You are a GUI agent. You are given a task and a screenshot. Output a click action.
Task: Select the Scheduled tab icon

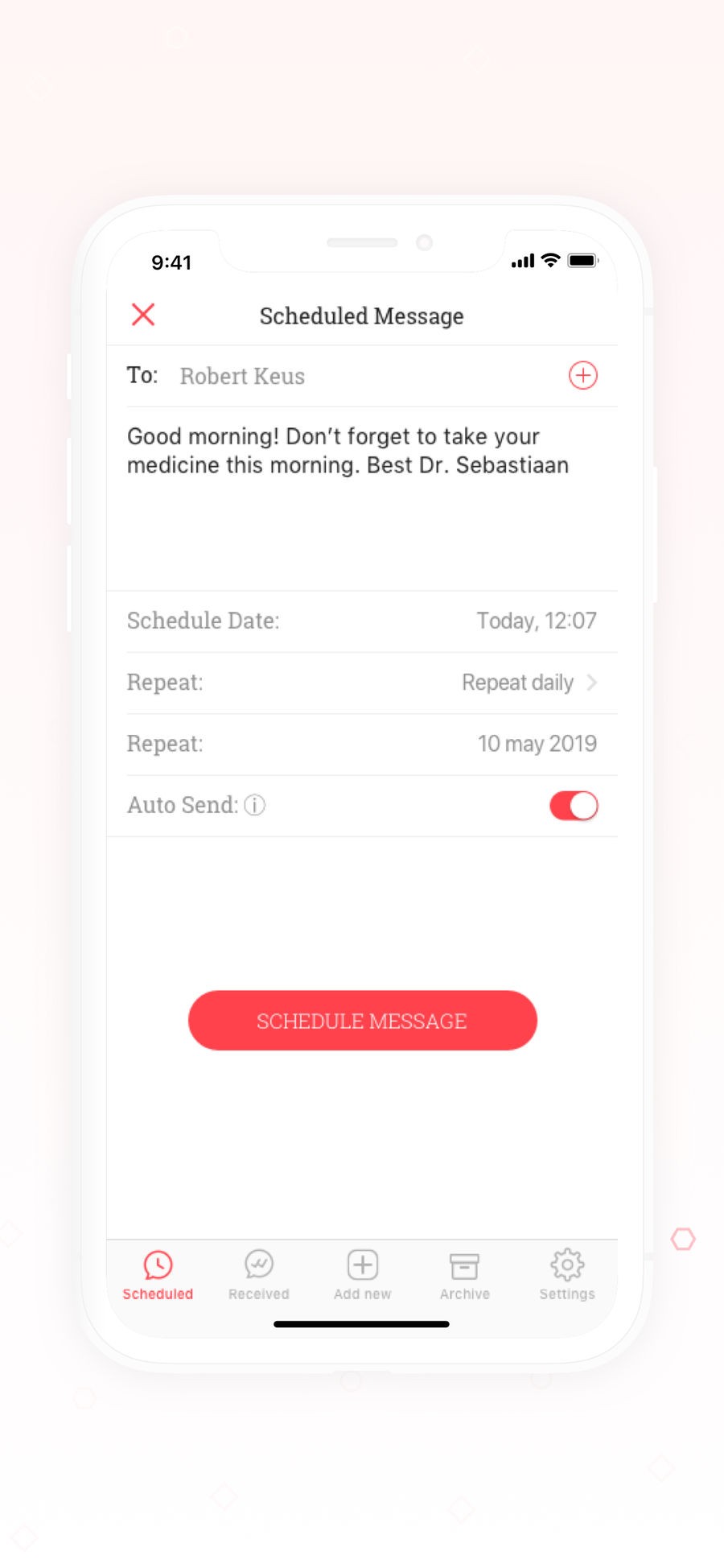pos(158,1265)
